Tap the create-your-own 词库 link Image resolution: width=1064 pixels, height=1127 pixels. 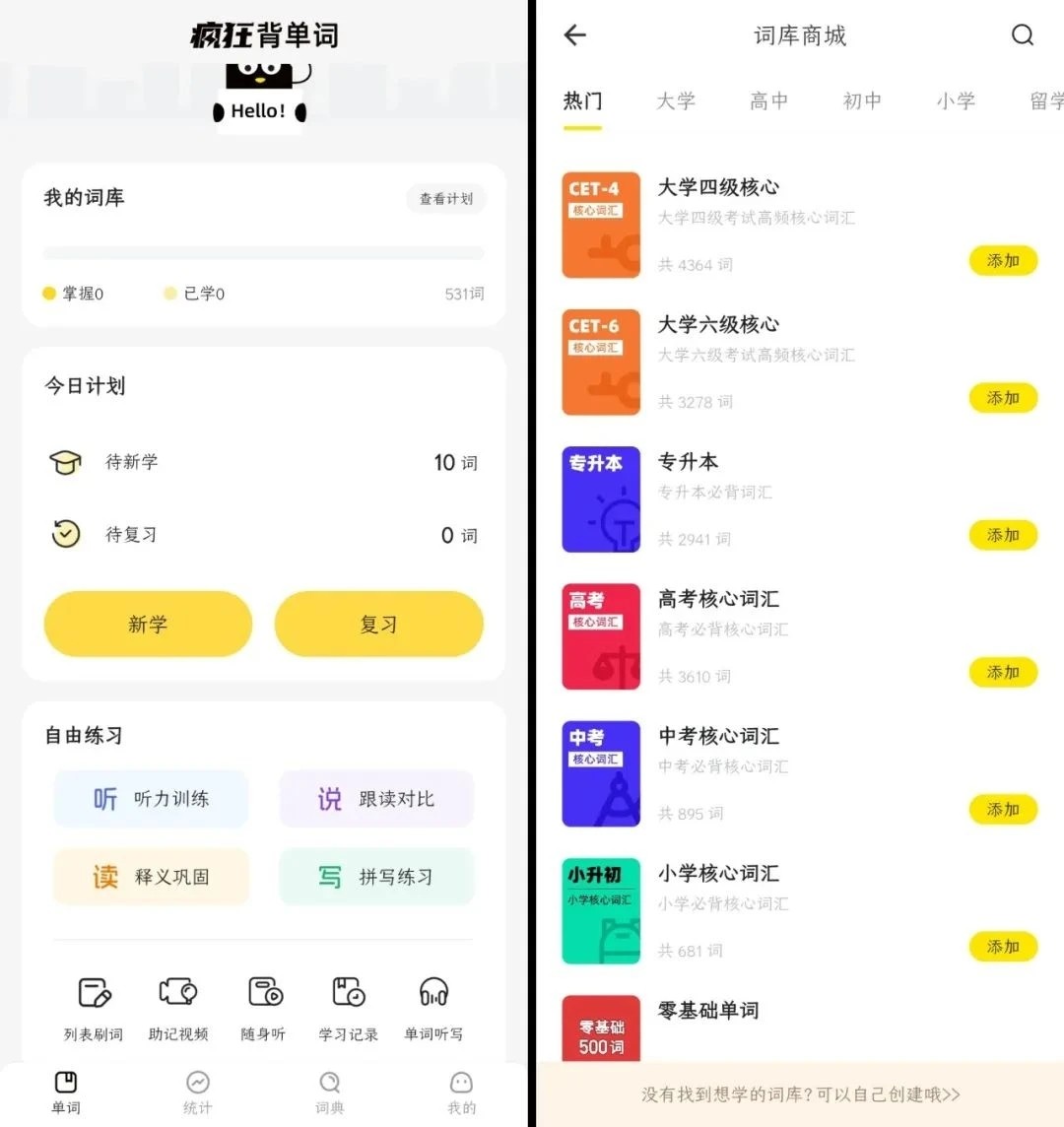click(800, 1094)
